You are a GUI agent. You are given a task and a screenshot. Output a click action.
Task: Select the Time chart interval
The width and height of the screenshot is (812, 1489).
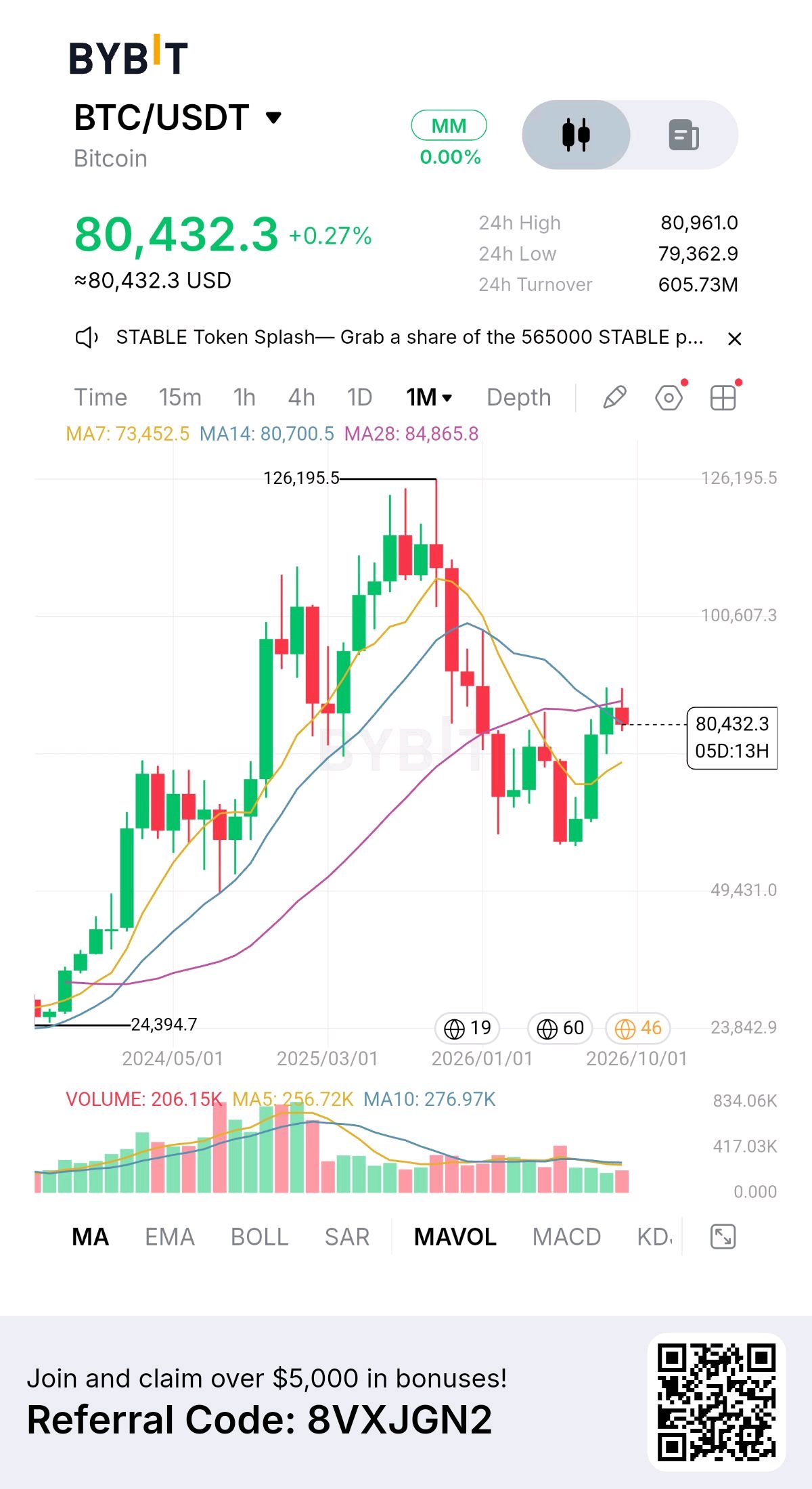(101, 397)
